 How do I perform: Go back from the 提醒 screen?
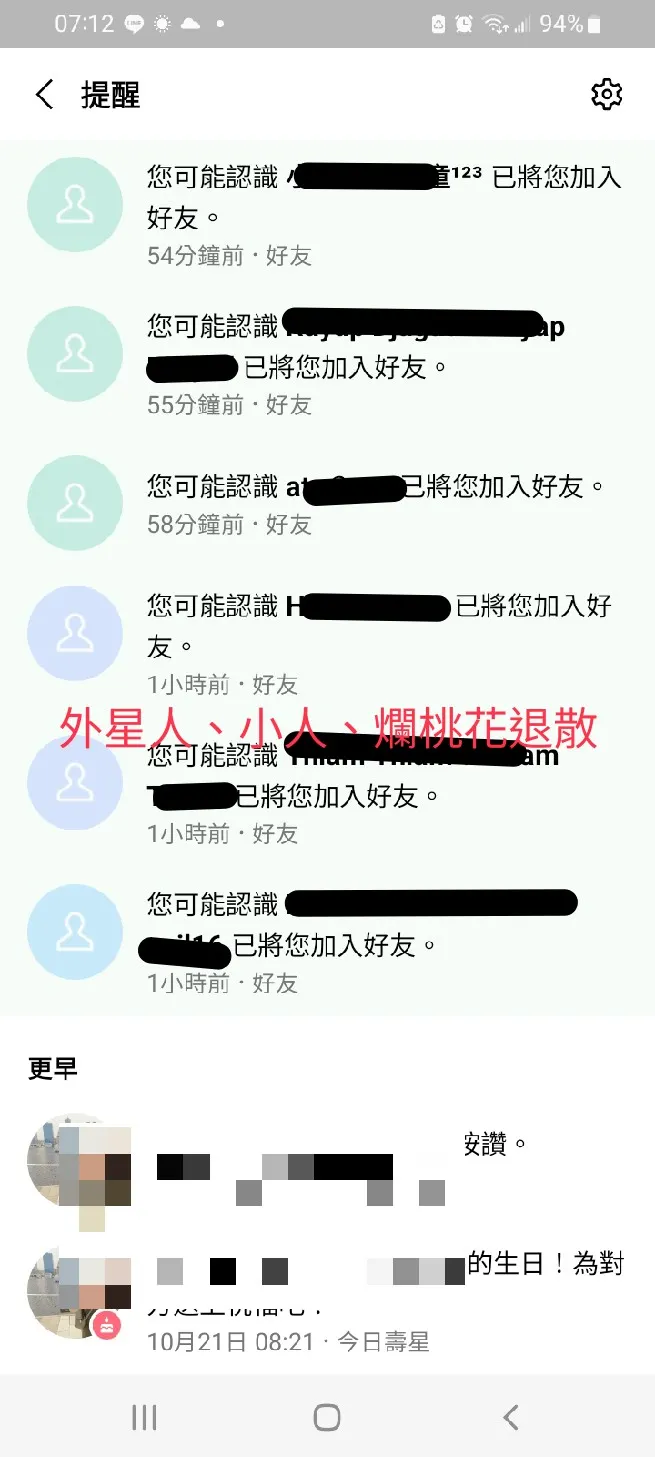pos(44,95)
